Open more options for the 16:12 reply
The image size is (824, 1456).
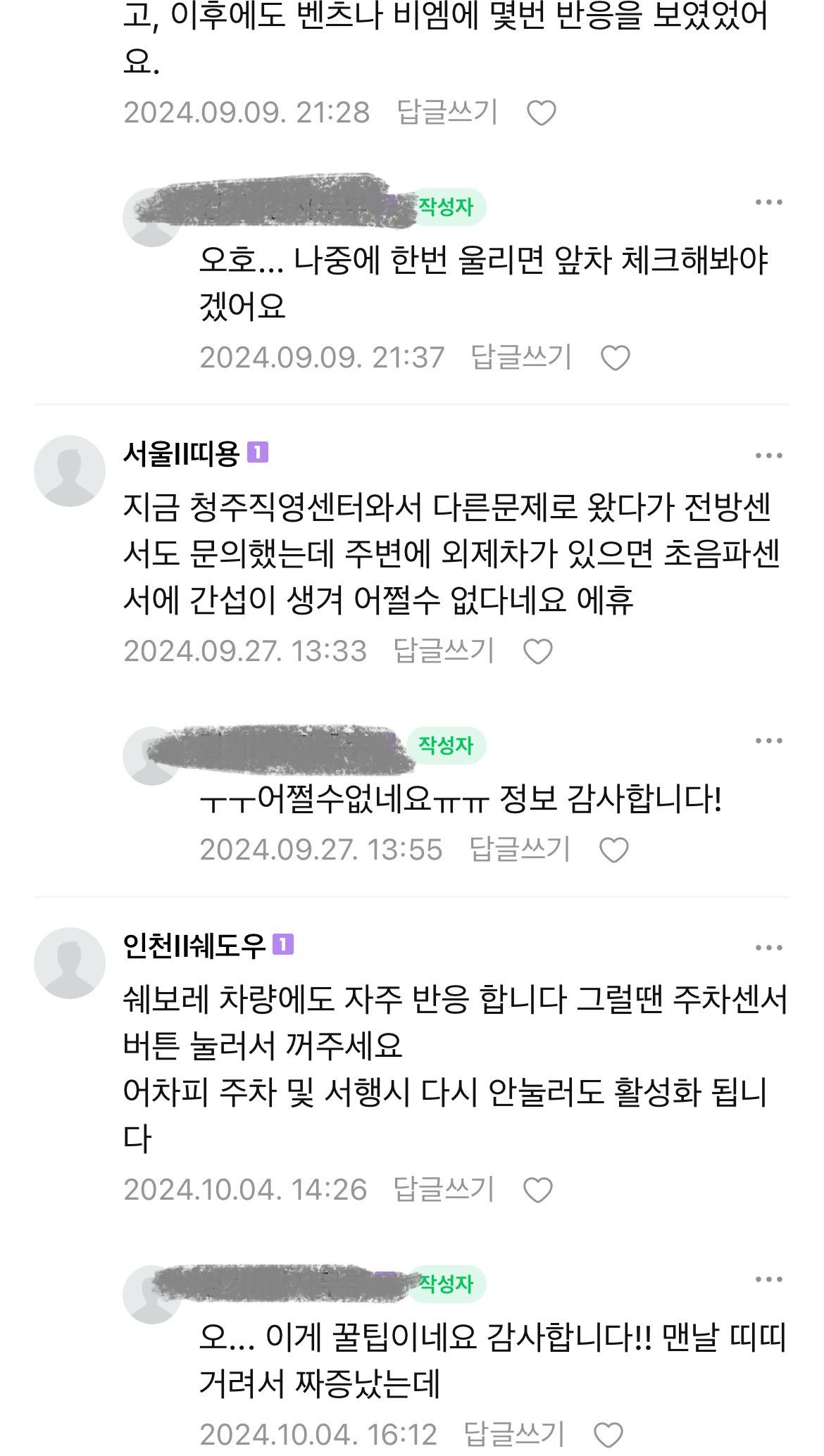[768, 1279]
